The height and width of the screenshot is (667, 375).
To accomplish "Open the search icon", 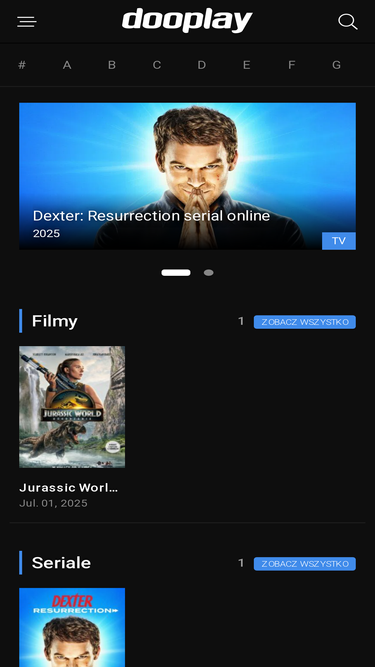I will 348,22.
